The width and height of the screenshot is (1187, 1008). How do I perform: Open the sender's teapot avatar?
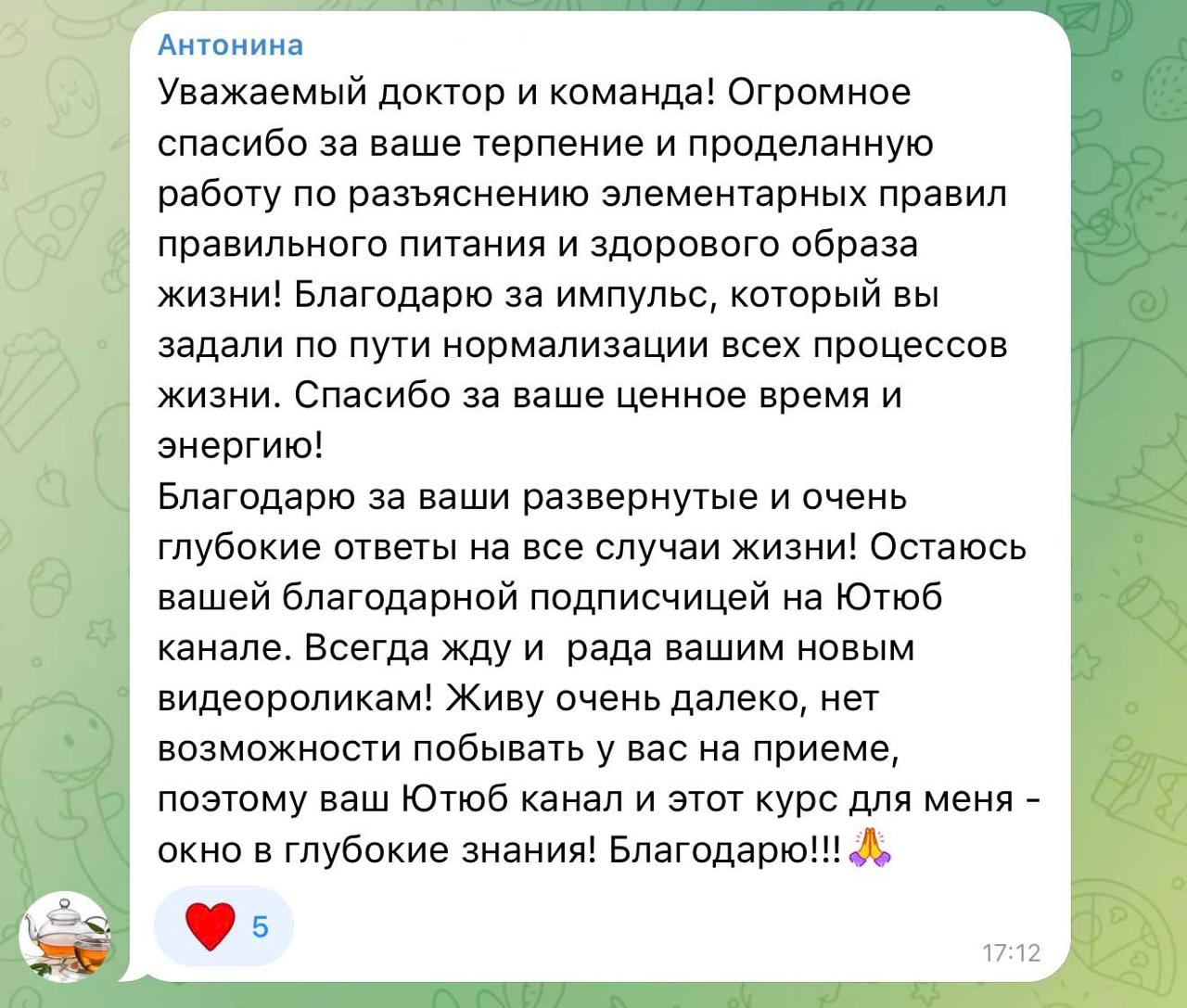[x=65, y=937]
